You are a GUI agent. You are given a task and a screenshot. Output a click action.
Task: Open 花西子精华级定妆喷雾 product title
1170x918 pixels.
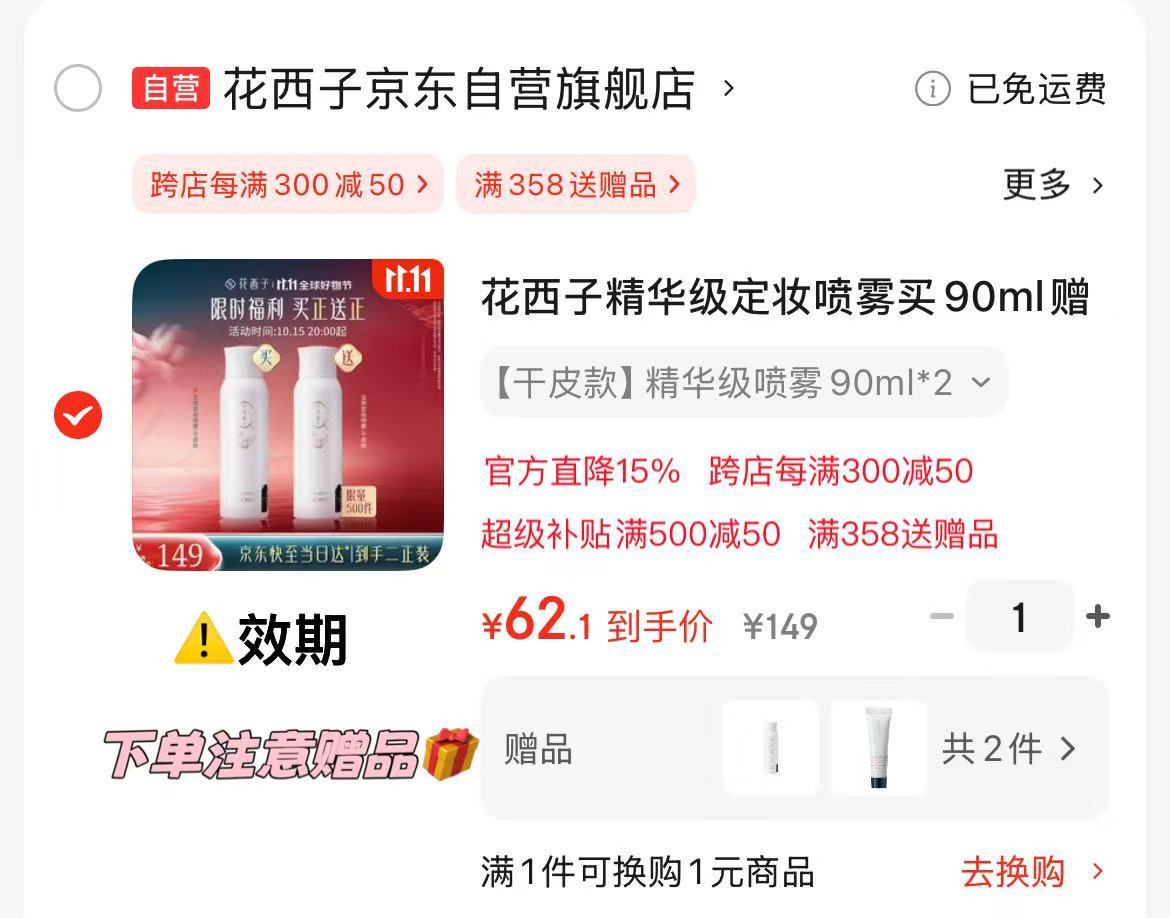[x=785, y=298]
